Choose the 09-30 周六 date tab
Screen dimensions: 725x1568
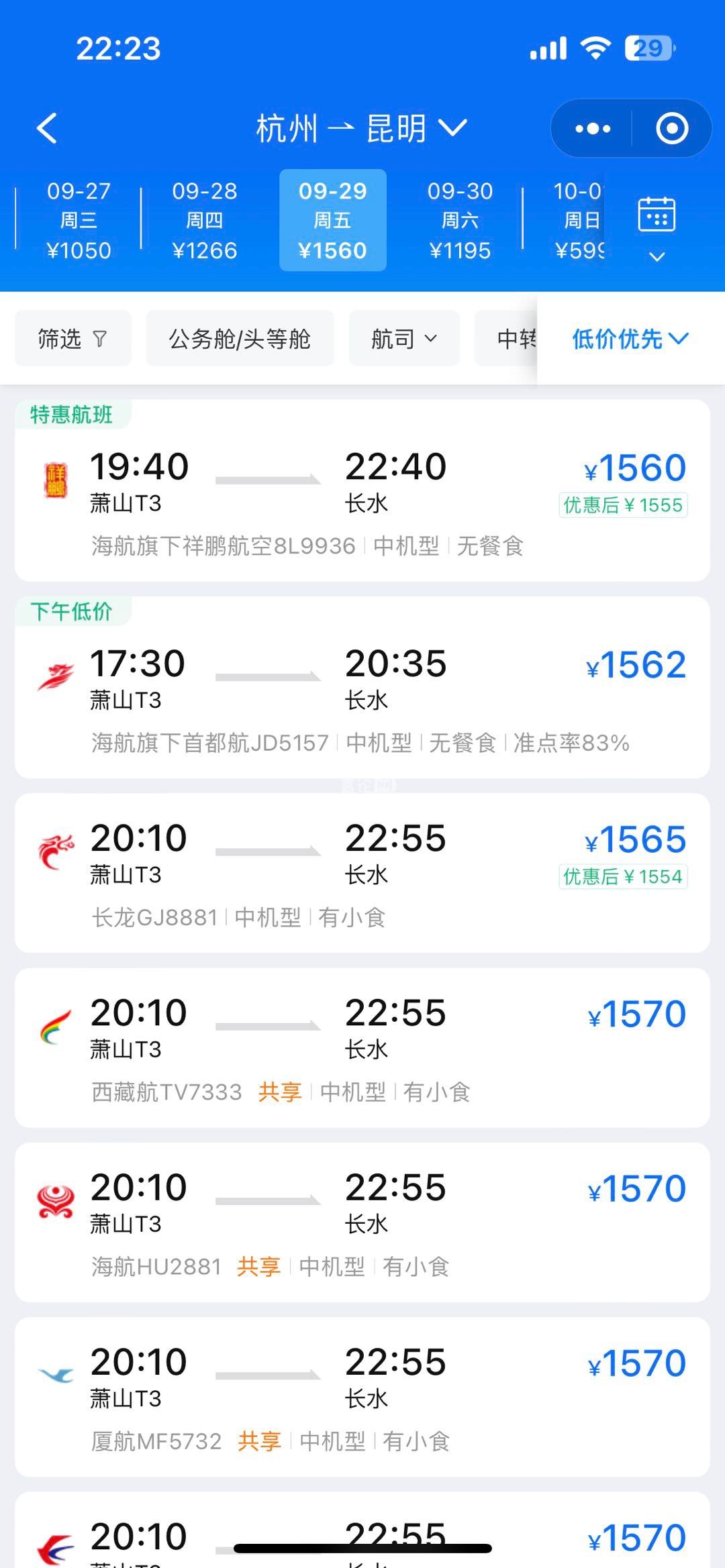(x=460, y=220)
